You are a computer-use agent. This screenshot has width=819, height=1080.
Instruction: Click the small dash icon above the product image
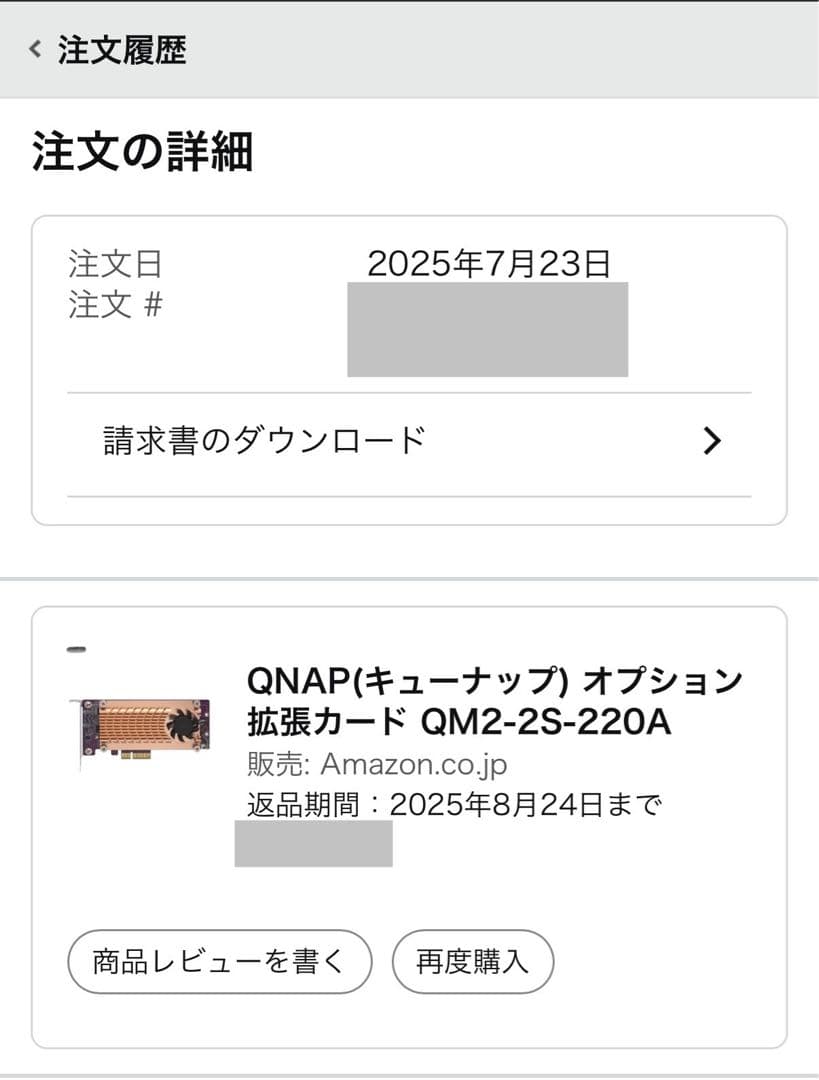(74, 647)
